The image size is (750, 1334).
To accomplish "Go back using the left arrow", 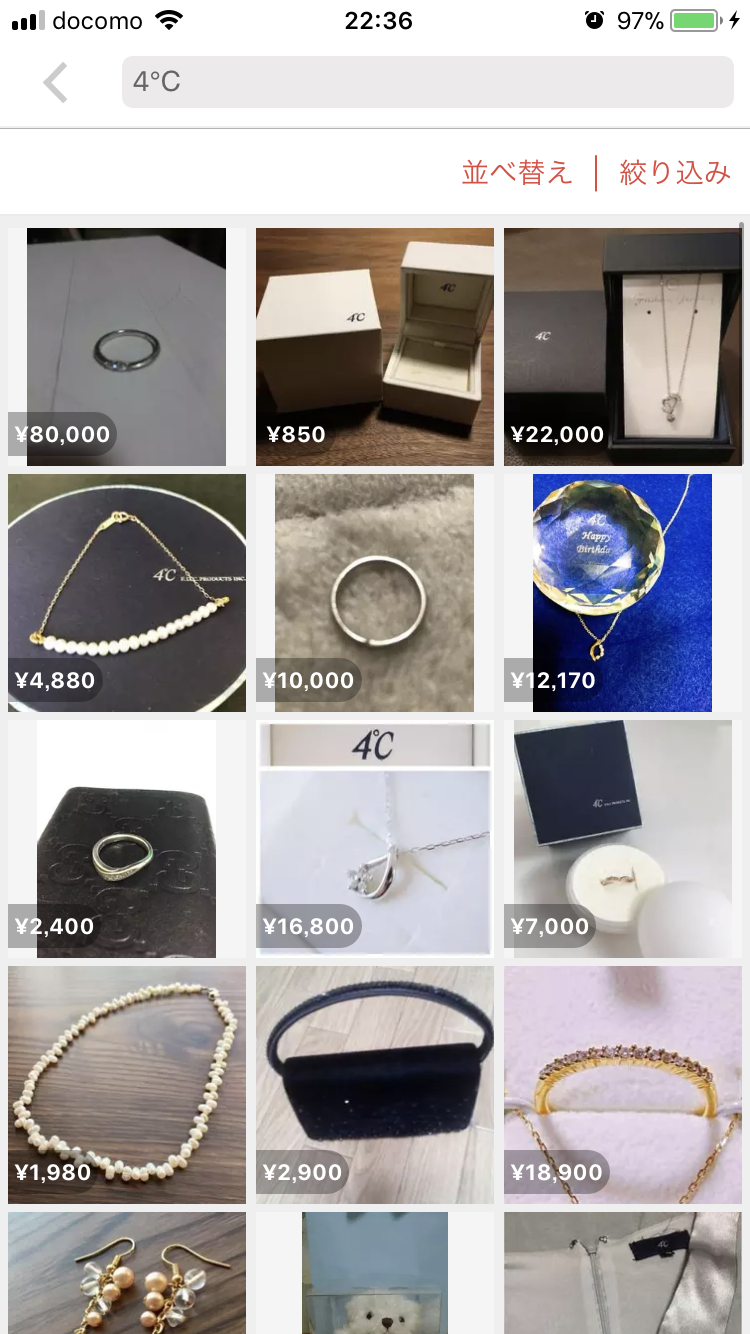I will point(56,82).
